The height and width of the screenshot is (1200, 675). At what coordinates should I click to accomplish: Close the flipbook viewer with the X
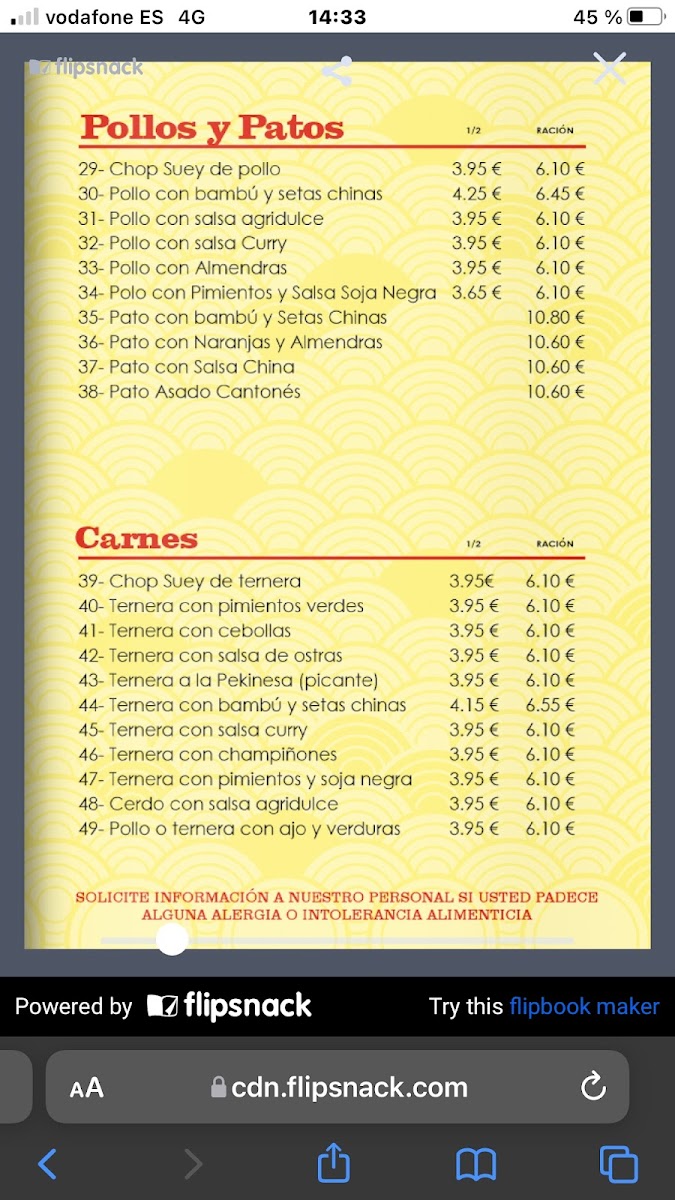[x=609, y=69]
